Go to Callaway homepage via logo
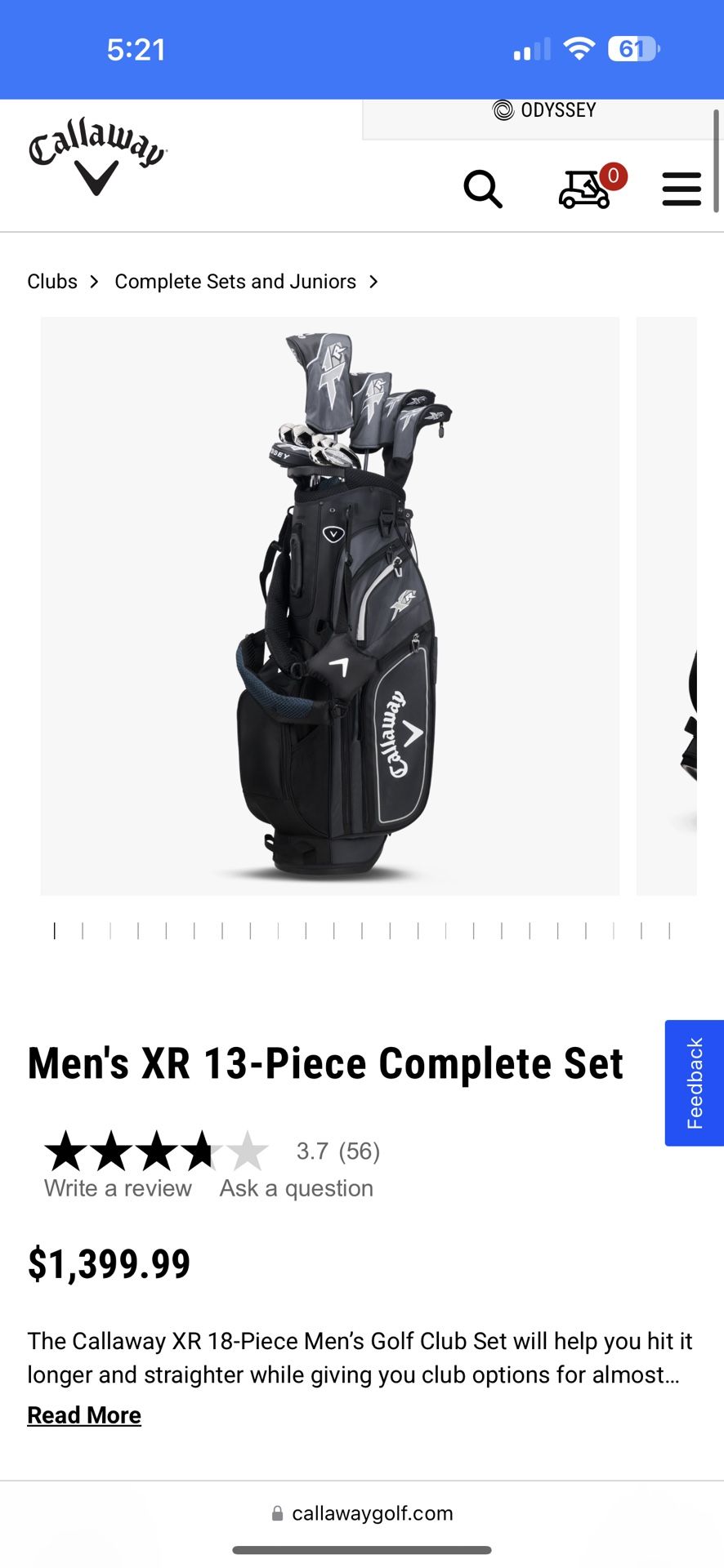The height and width of the screenshot is (1568, 724). tap(97, 157)
